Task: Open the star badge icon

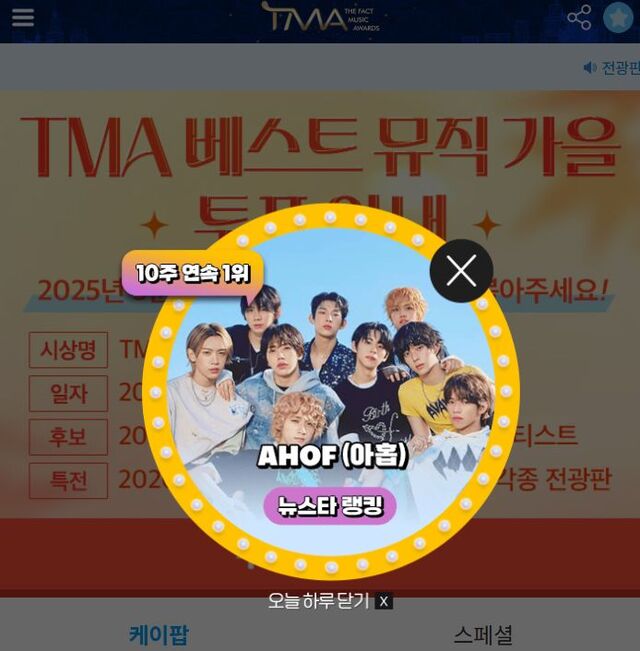Action: 617,18
